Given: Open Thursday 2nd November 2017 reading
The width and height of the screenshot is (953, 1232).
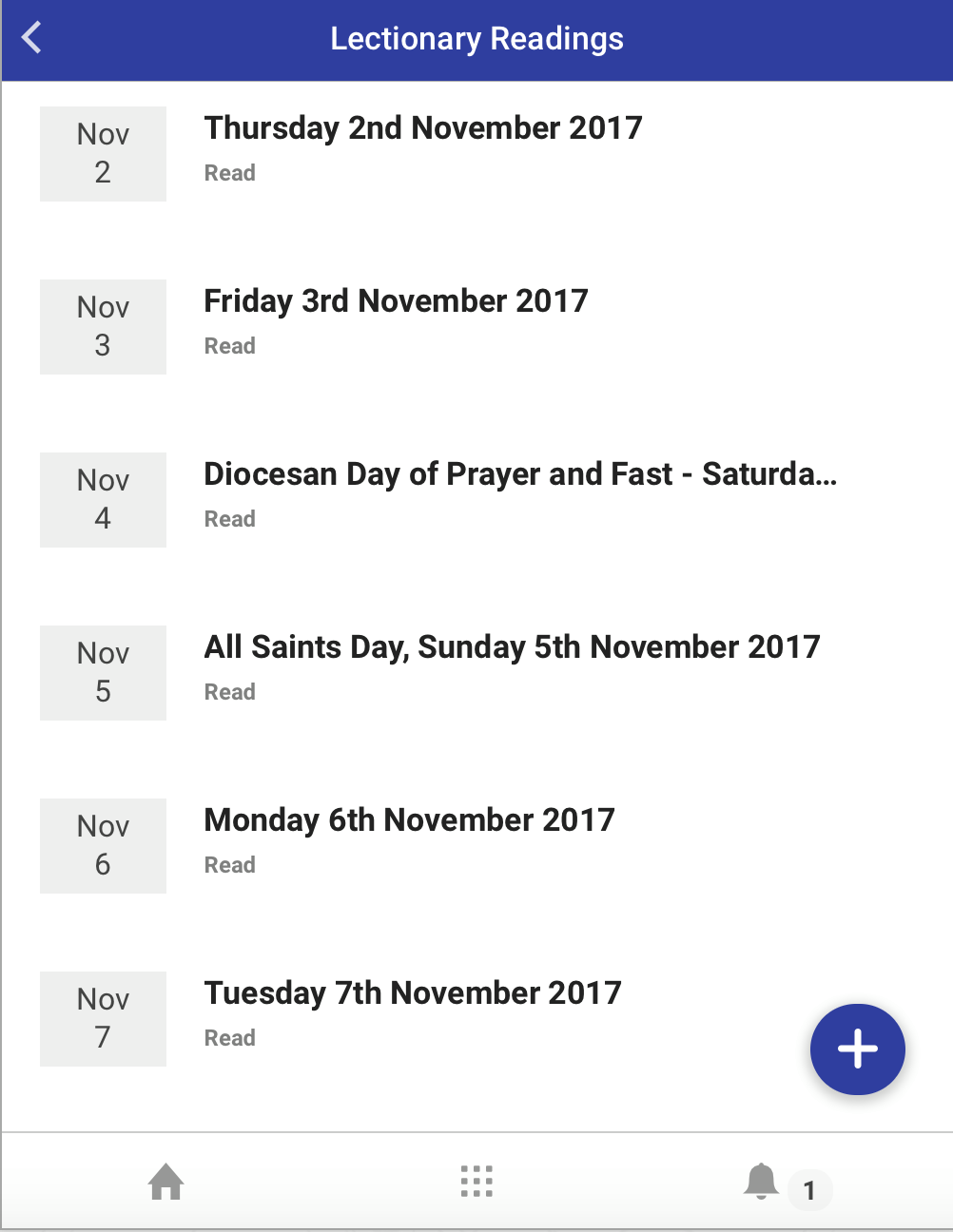Looking at the screenshot, I should [423, 128].
